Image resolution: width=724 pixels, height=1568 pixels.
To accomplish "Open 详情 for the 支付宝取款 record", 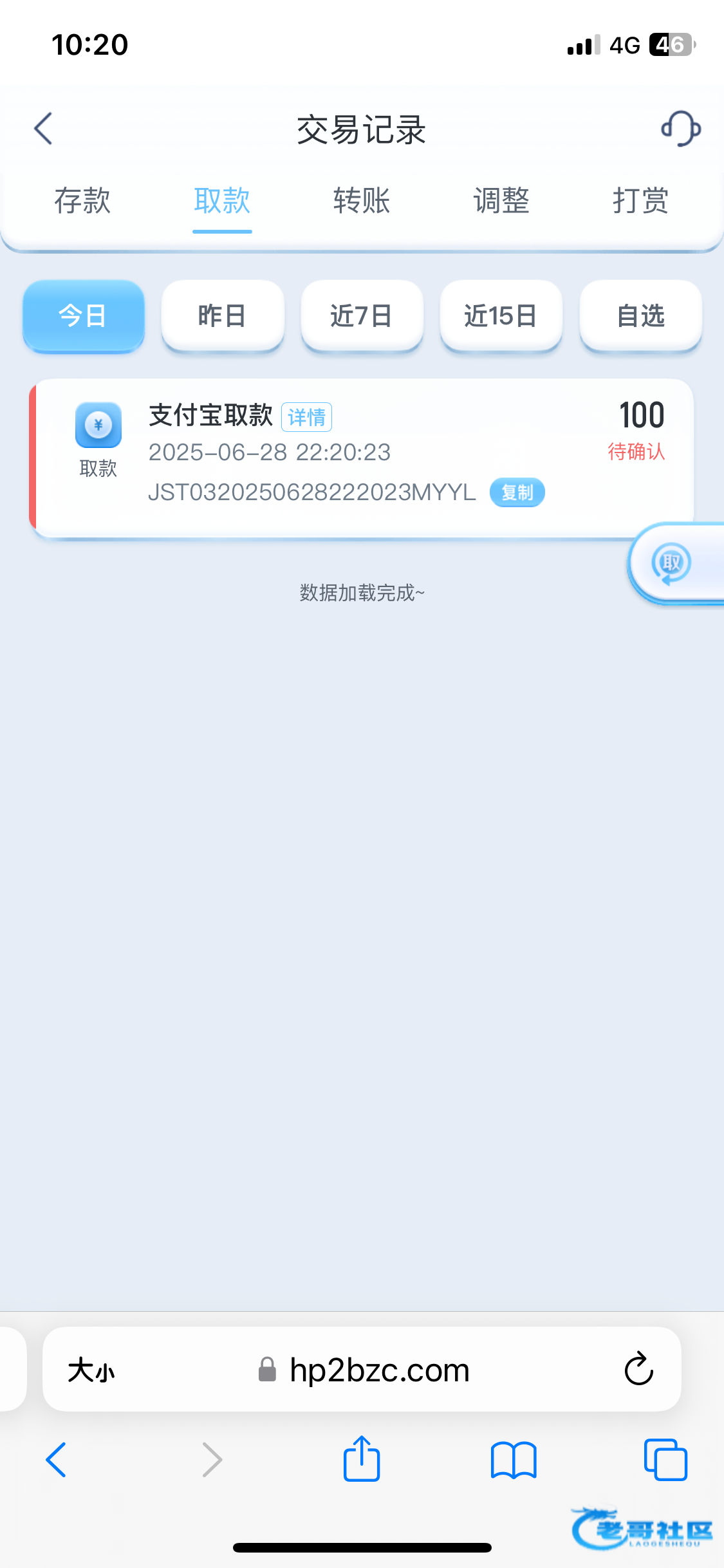I will click(306, 417).
